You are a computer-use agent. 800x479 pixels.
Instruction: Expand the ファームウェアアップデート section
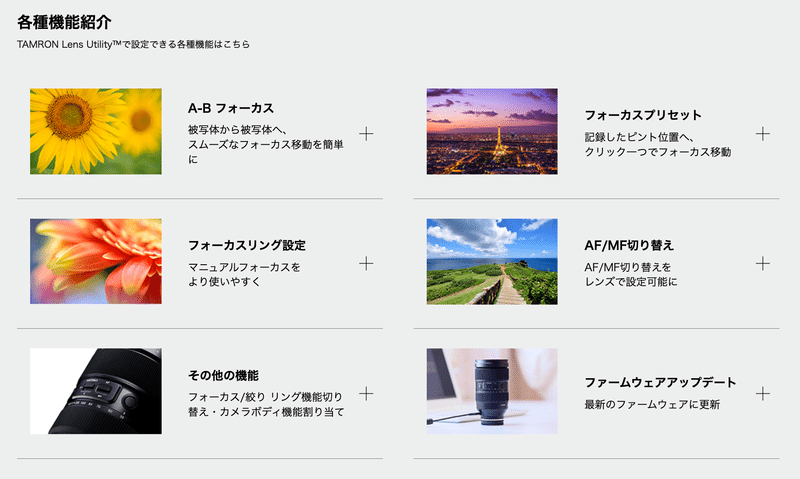(763, 393)
